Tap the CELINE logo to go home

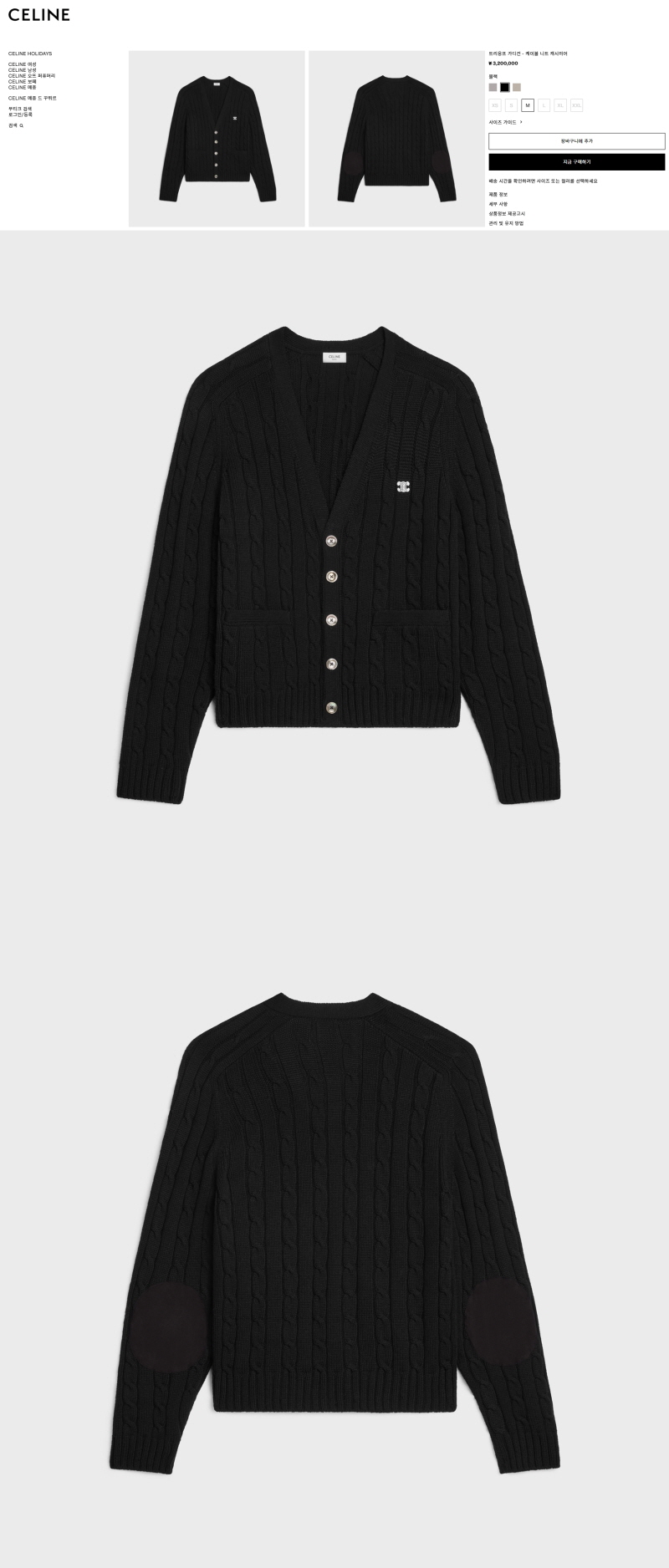click(x=39, y=14)
